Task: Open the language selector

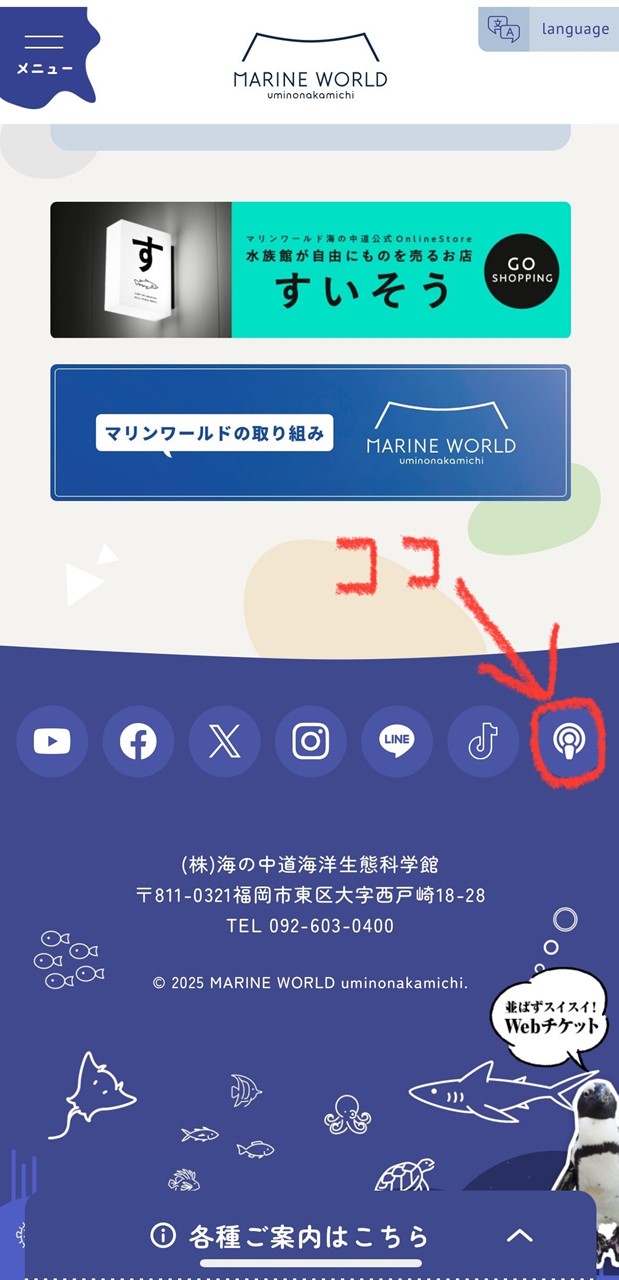Action: pyautogui.click(x=548, y=28)
